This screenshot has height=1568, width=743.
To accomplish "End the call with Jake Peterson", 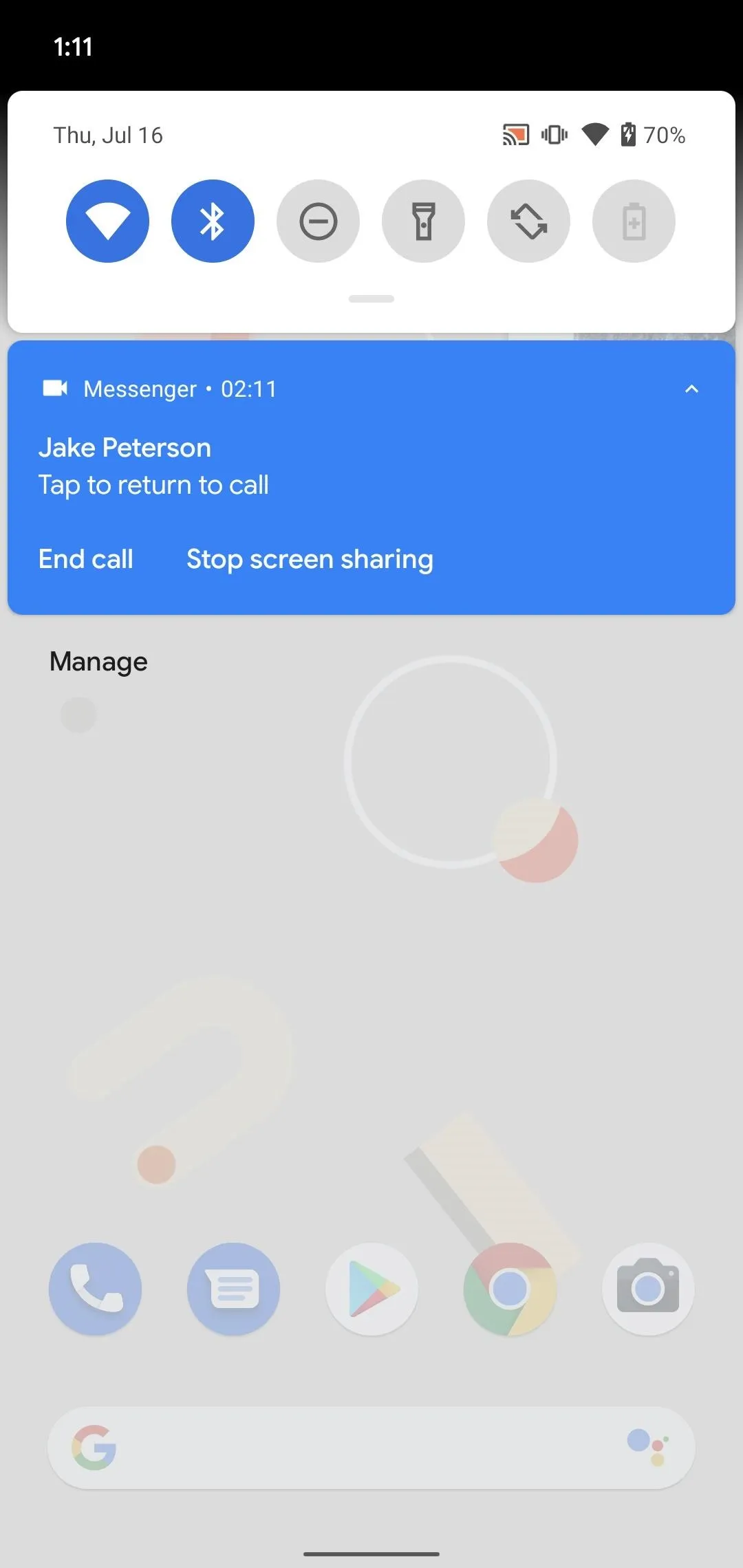I will click(x=86, y=559).
